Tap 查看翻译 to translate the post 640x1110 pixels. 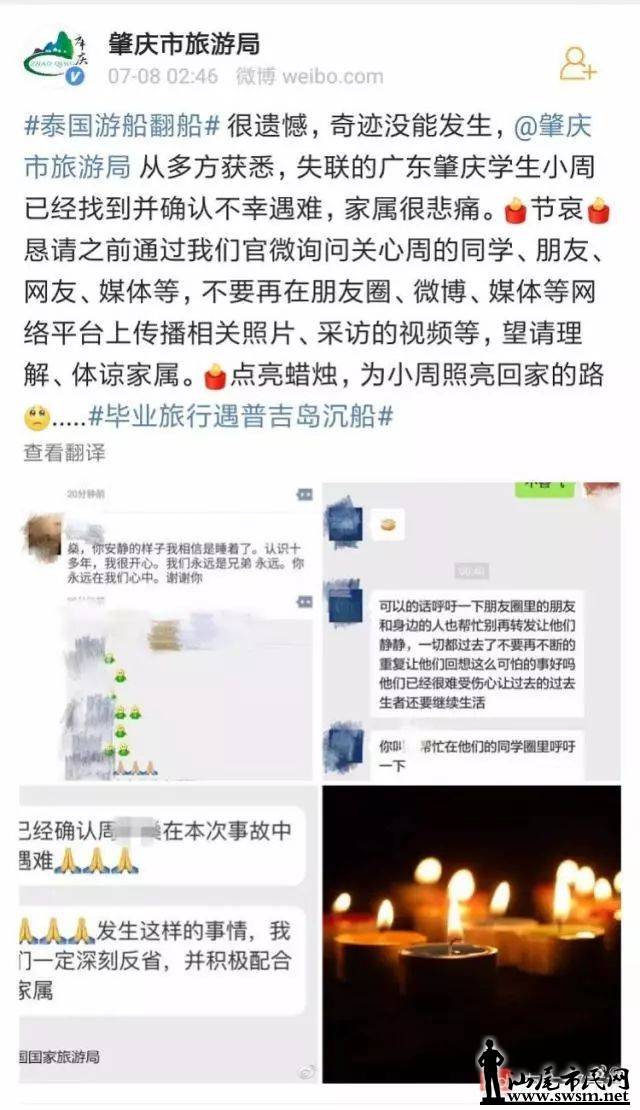click(64, 452)
